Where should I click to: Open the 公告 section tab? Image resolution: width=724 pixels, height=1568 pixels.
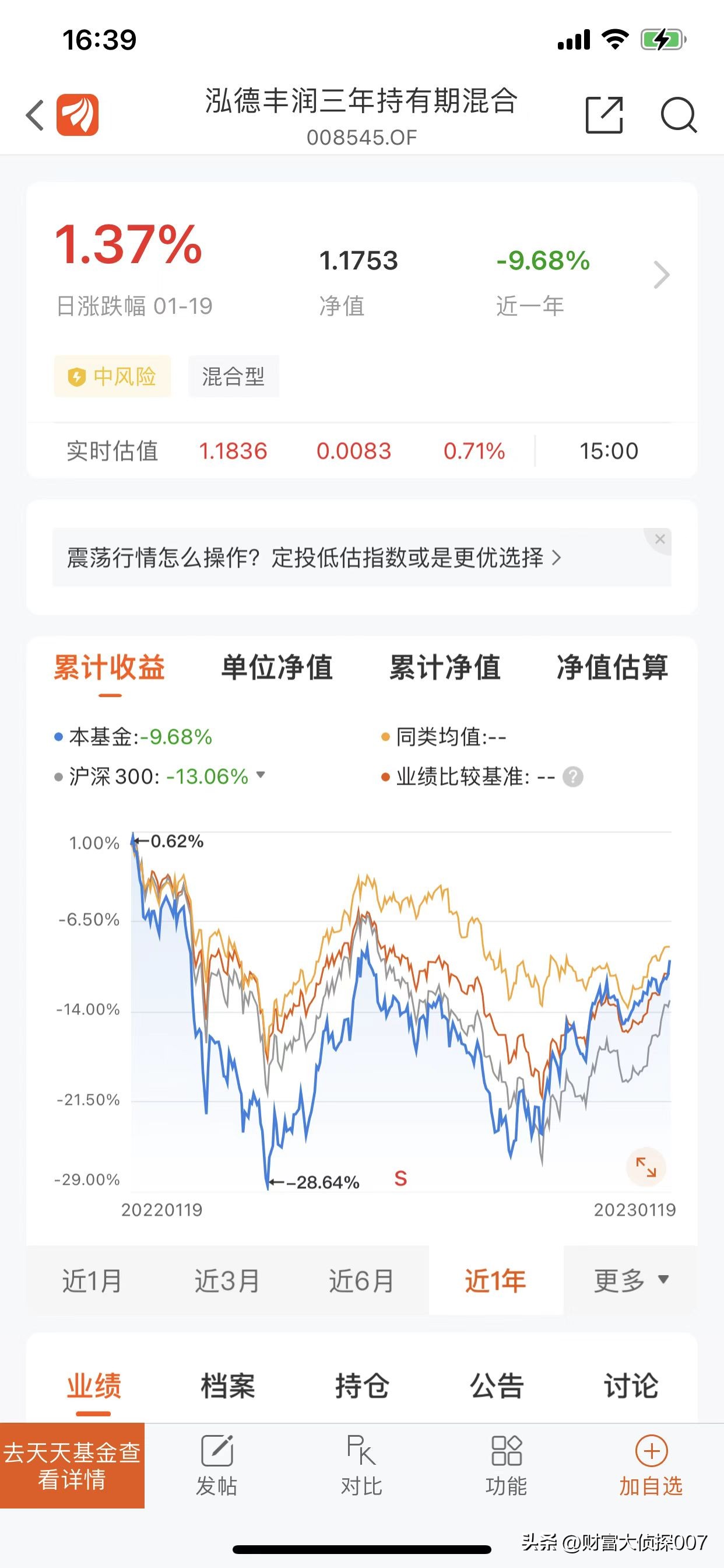(497, 1387)
